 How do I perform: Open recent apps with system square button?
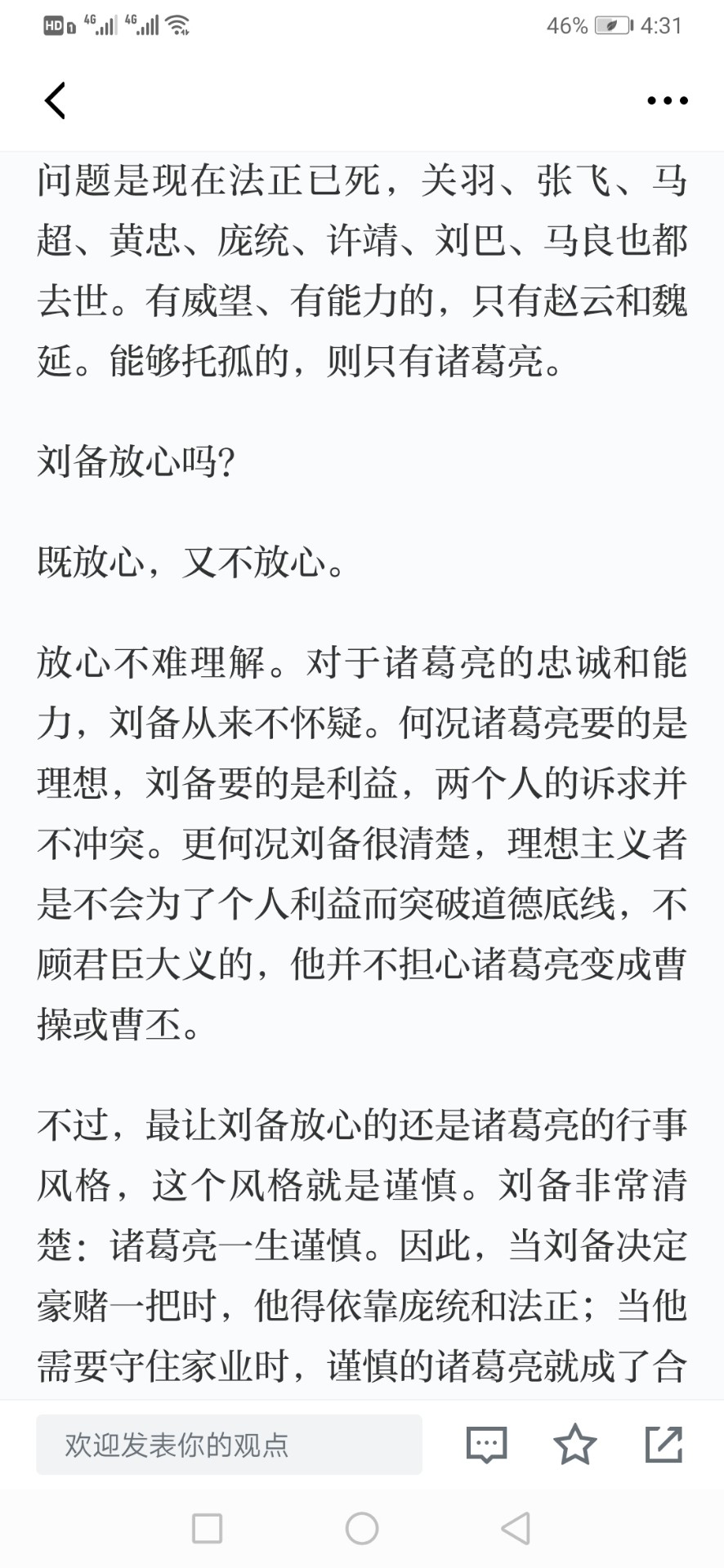click(207, 1528)
